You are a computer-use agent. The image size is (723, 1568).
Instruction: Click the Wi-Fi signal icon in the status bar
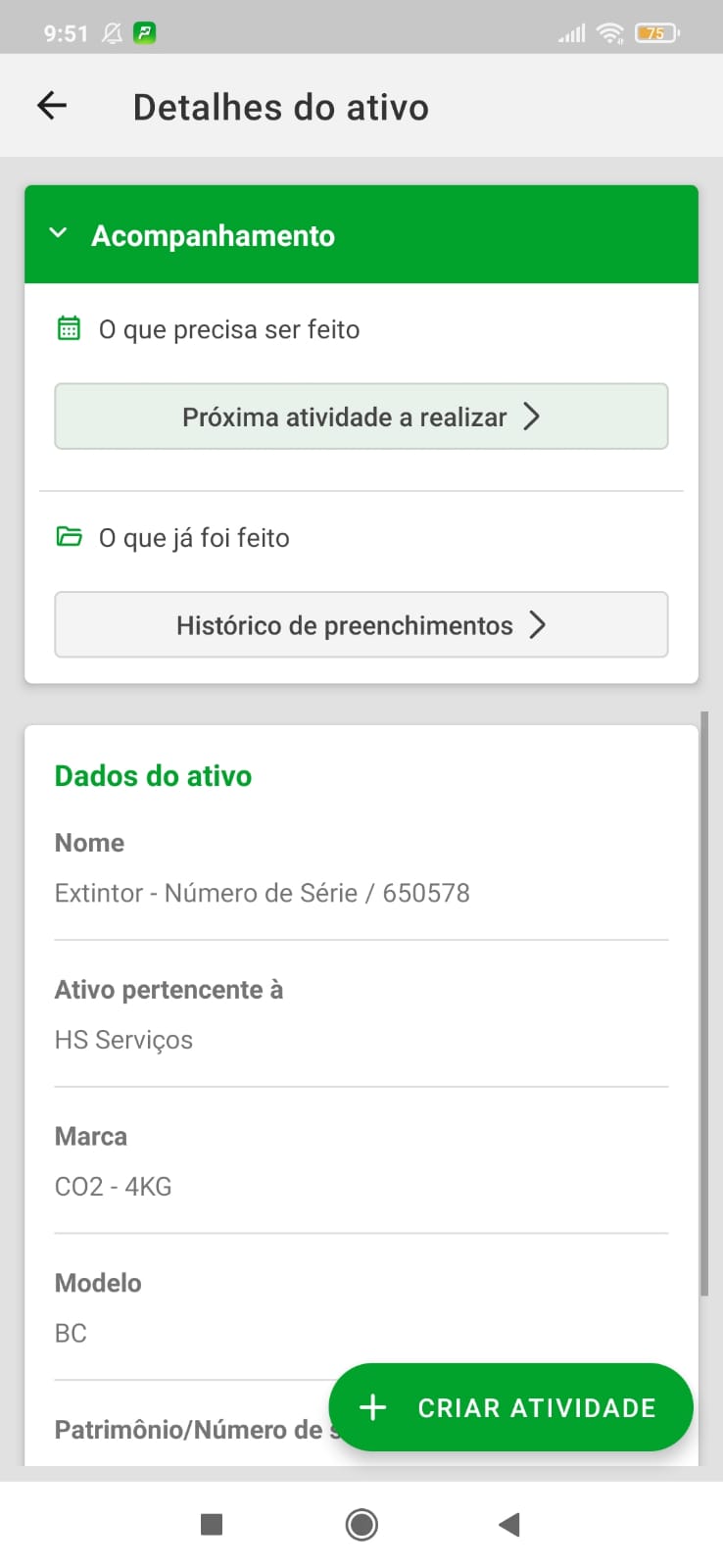click(609, 31)
